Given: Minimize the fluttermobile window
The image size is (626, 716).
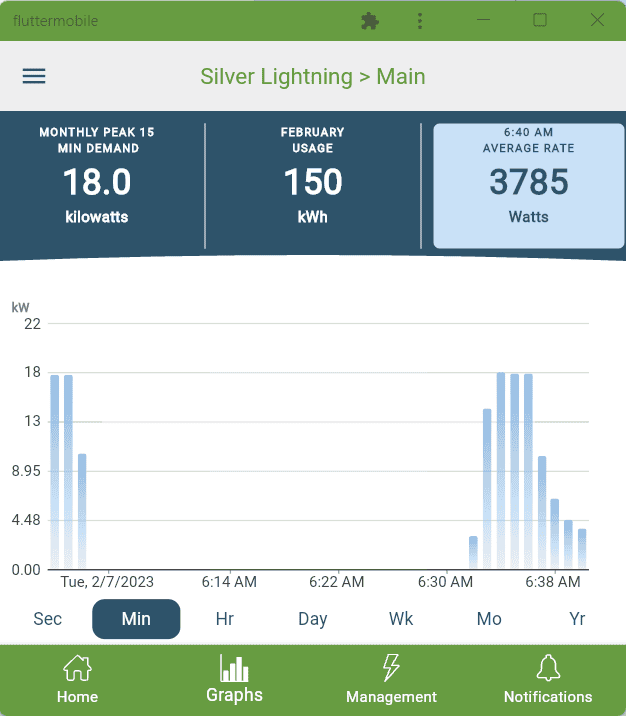Looking at the screenshot, I should coord(483,20).
